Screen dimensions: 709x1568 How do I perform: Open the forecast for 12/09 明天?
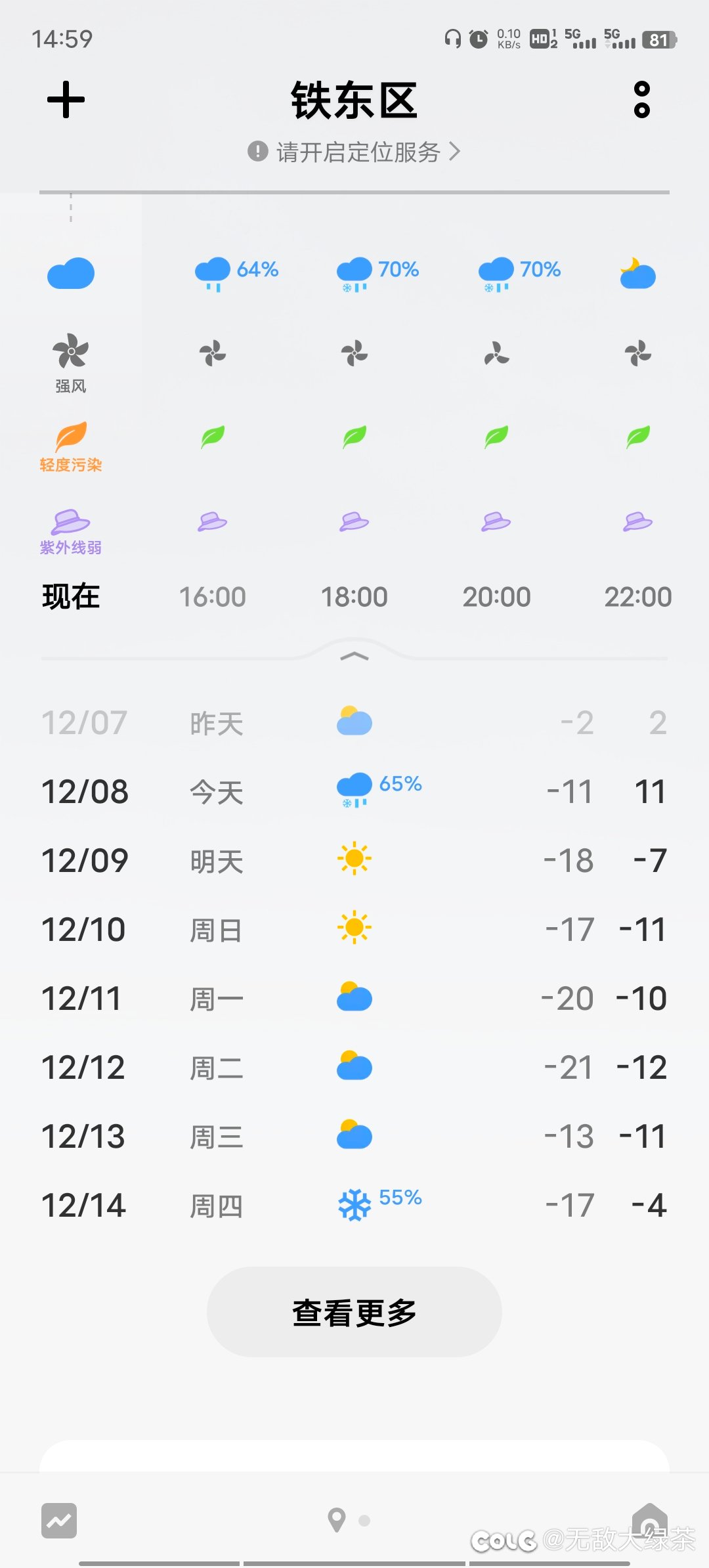click(x=354, y=861)
